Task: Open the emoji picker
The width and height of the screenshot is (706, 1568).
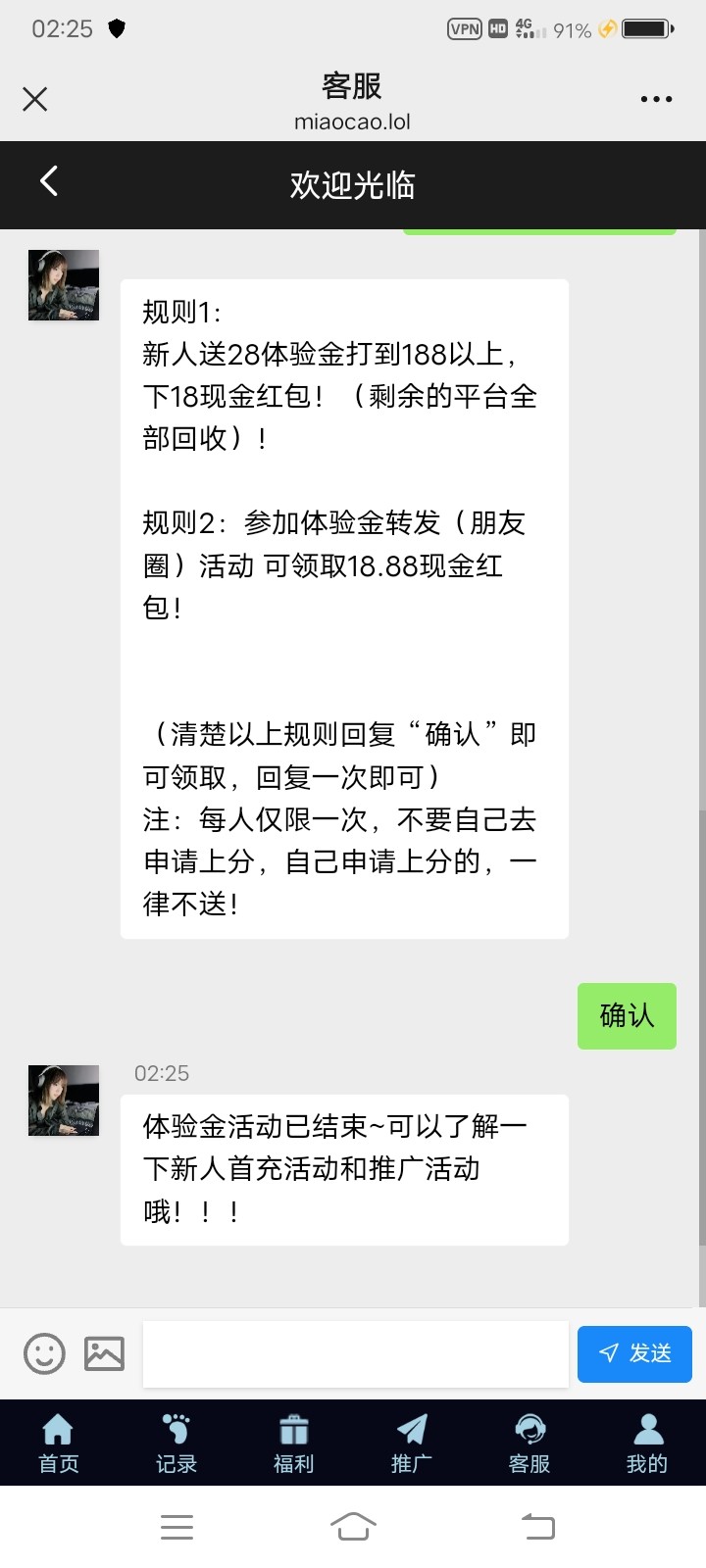Action: (44, 1353)
